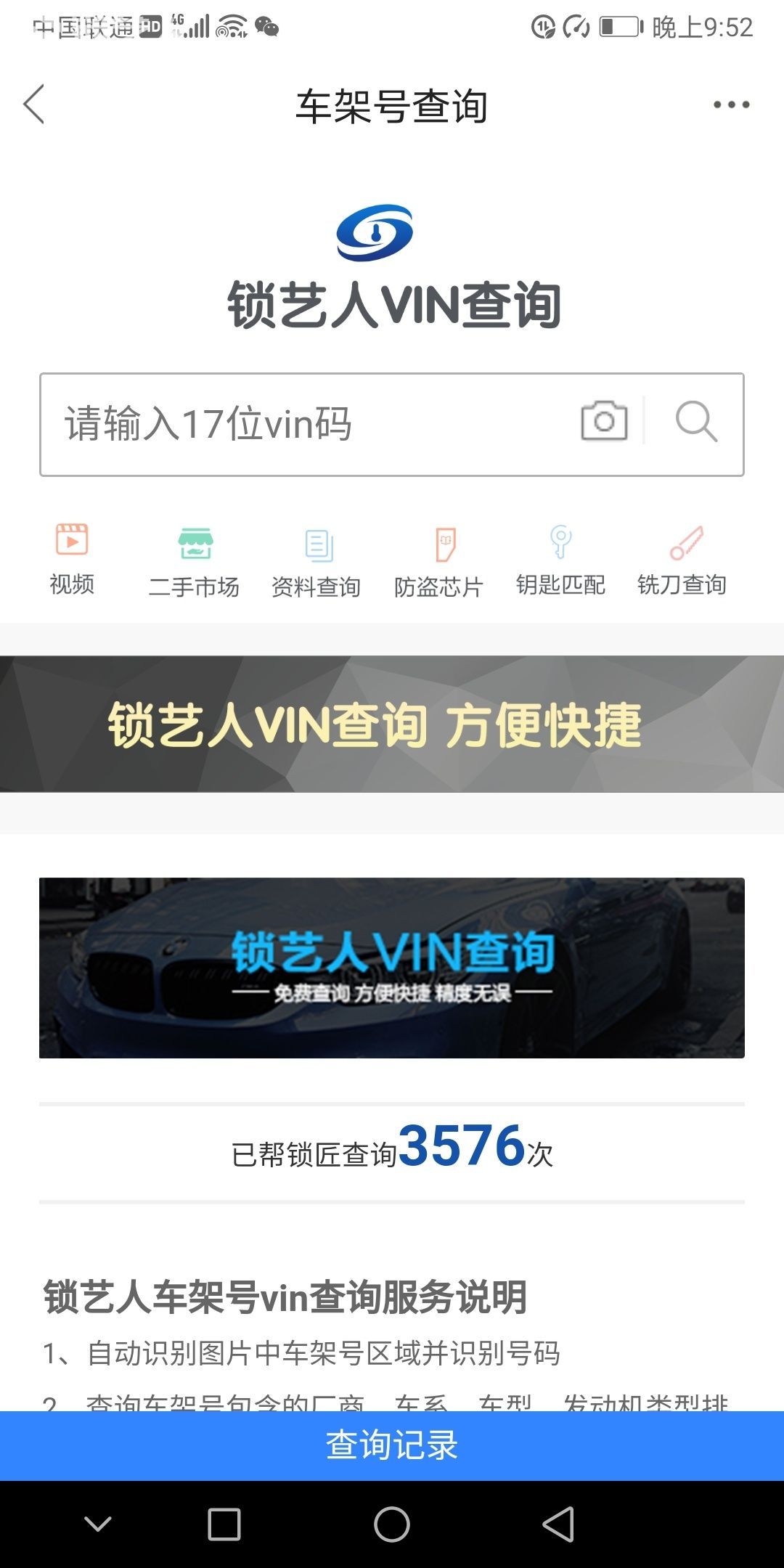
Task: View 查询记录 query history
Action: 392,1445
